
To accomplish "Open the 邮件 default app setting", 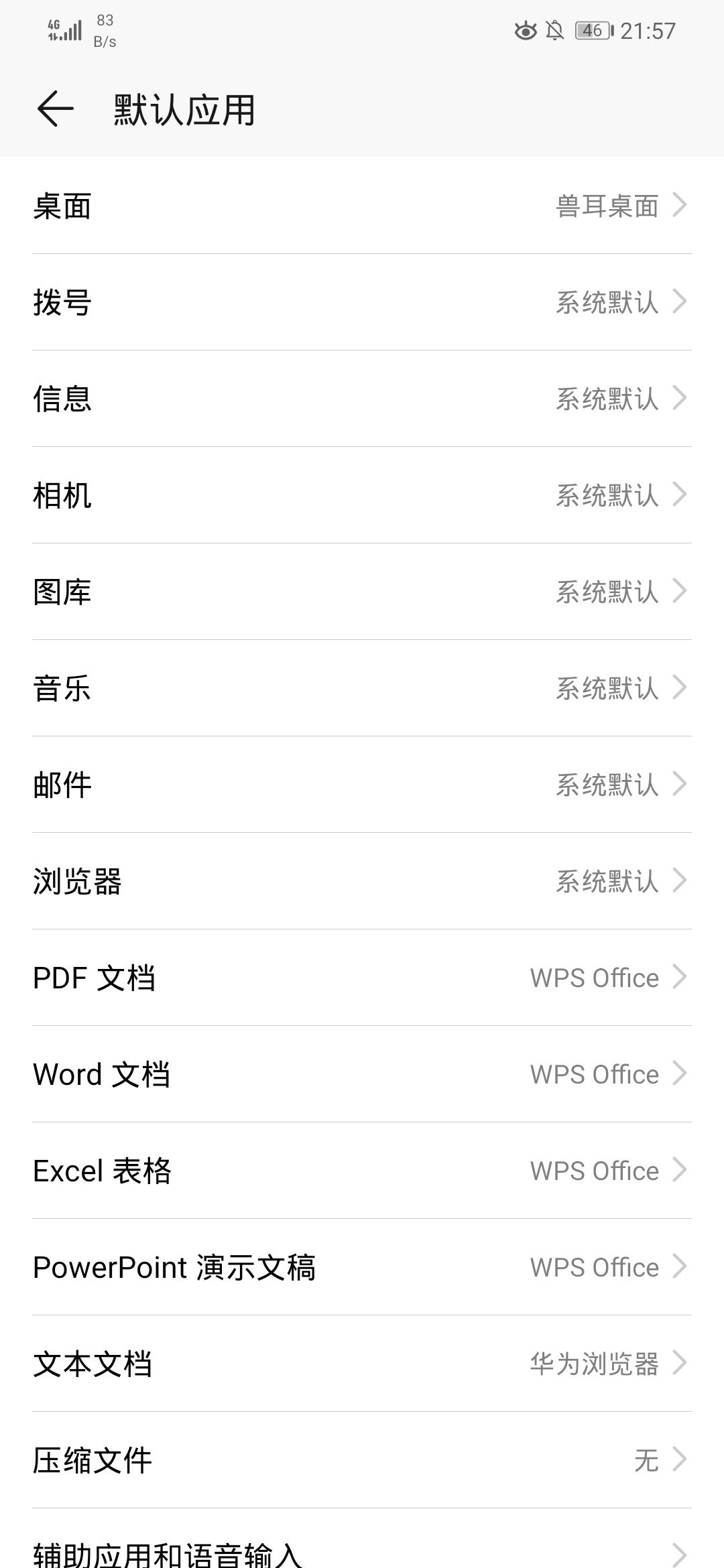I will coord(362,784).
